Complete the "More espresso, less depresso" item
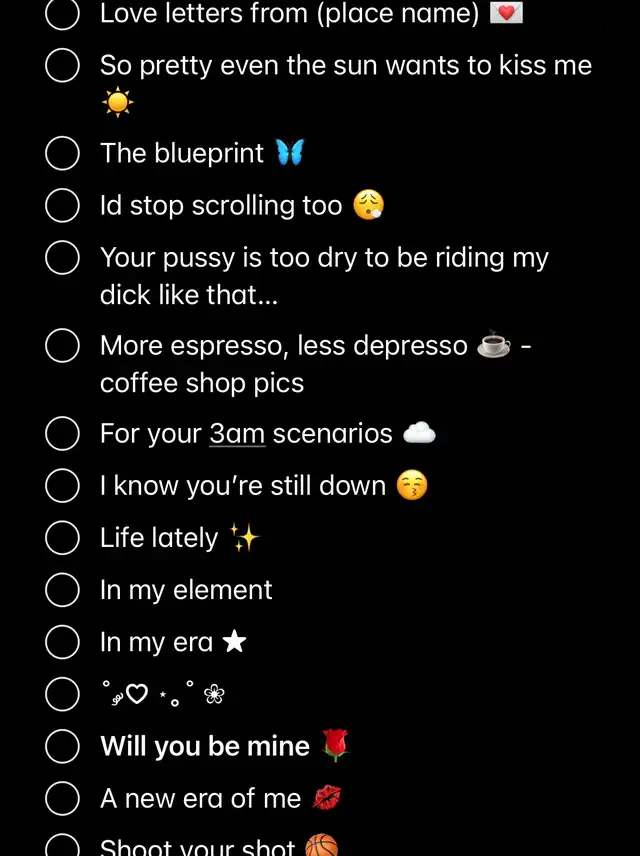This screenshot has width=640, height=856. click(x=63, y=346)
